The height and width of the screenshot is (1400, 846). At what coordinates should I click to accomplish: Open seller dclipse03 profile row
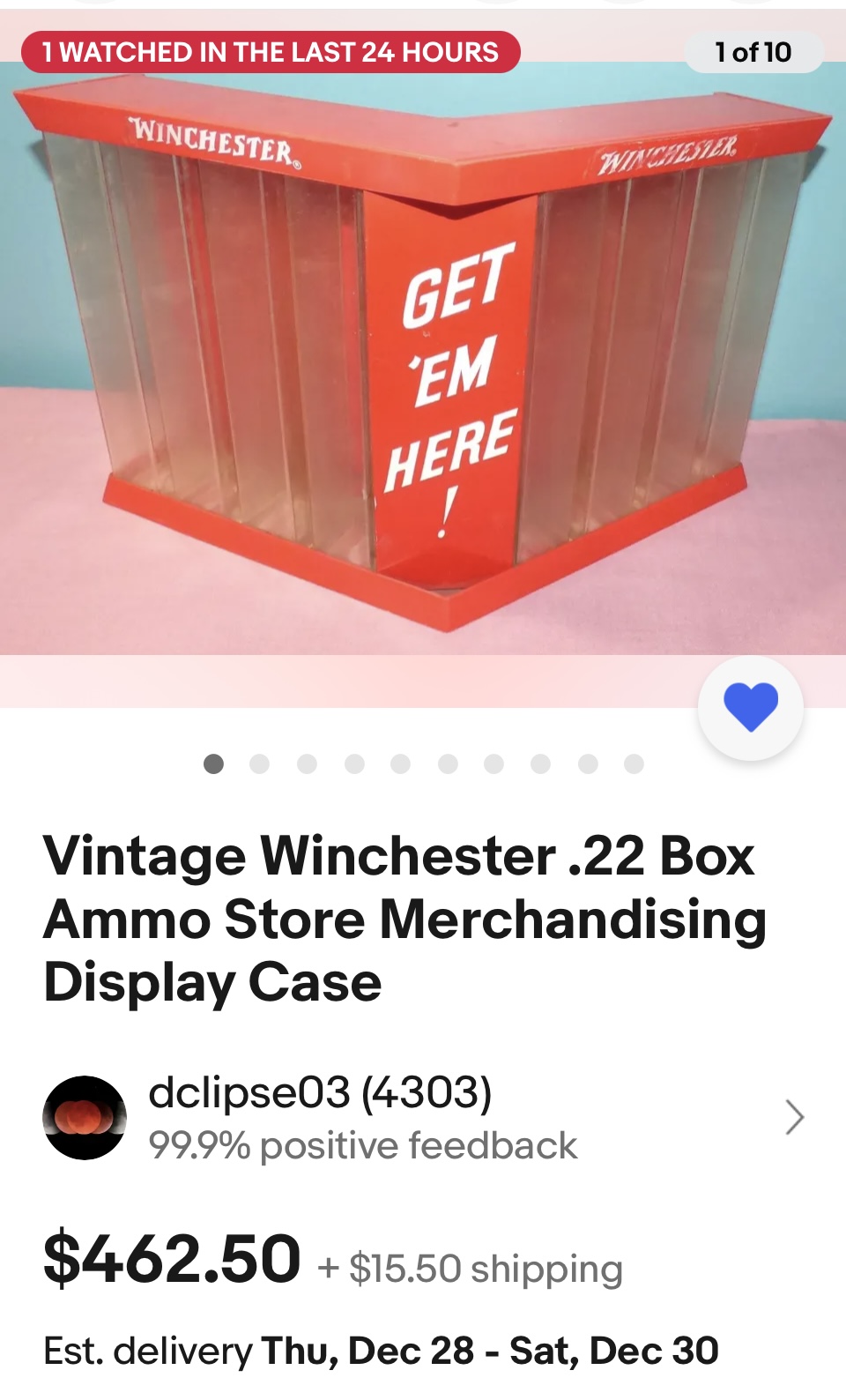click(361, 1117)
